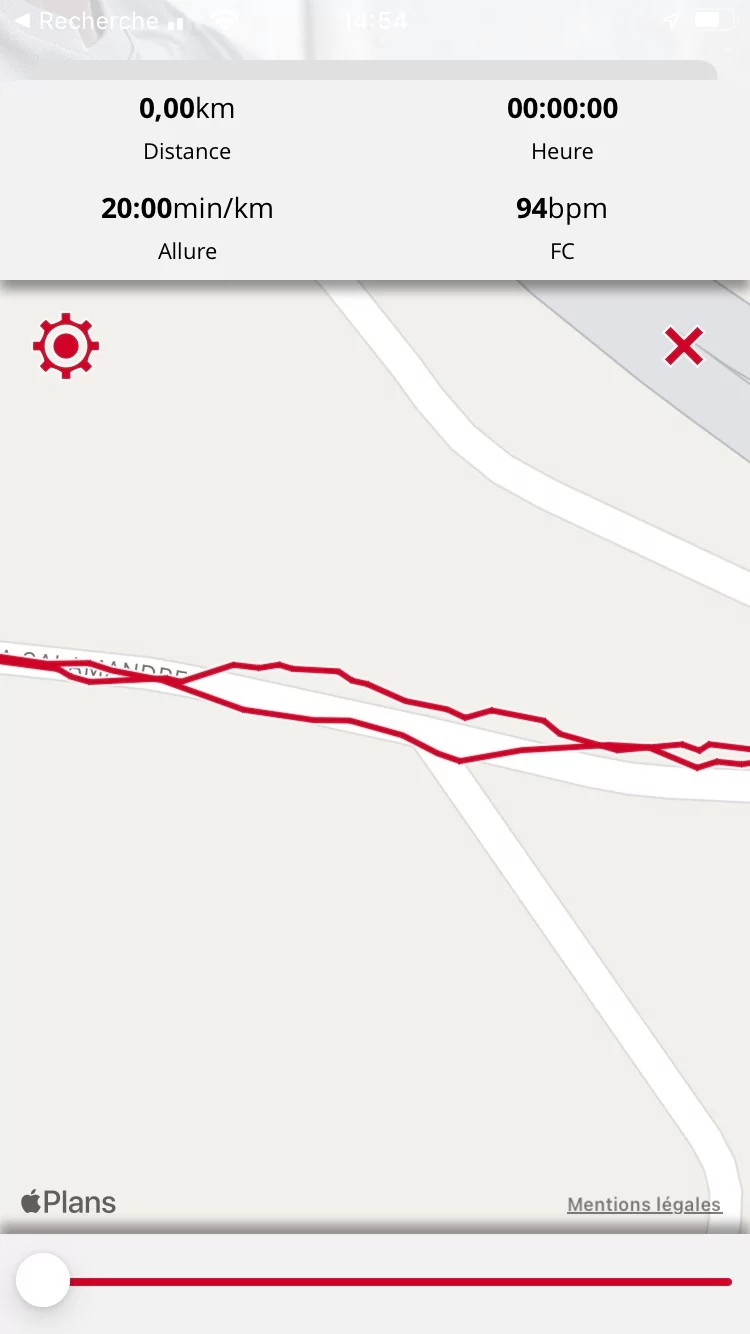750x1334 pixels.
Task: Tap the route timeline slider handle
Action: point(43,1280)
